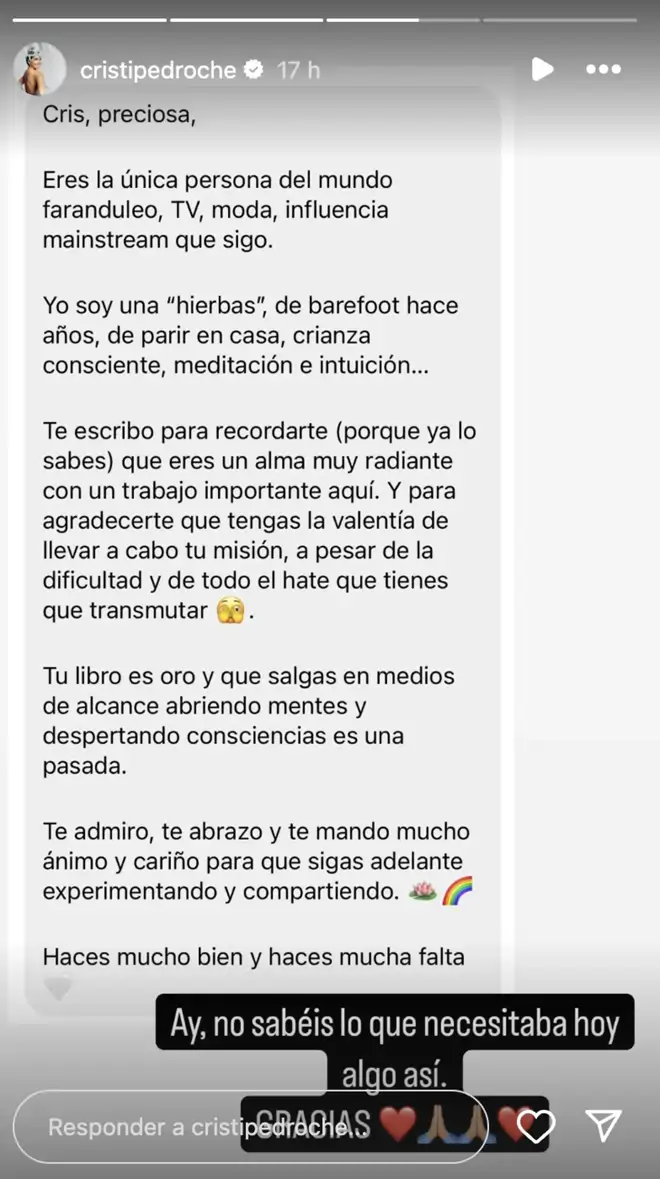Like this story with the heart icon
The image size is (660, 1179).
pos(536,1127)
